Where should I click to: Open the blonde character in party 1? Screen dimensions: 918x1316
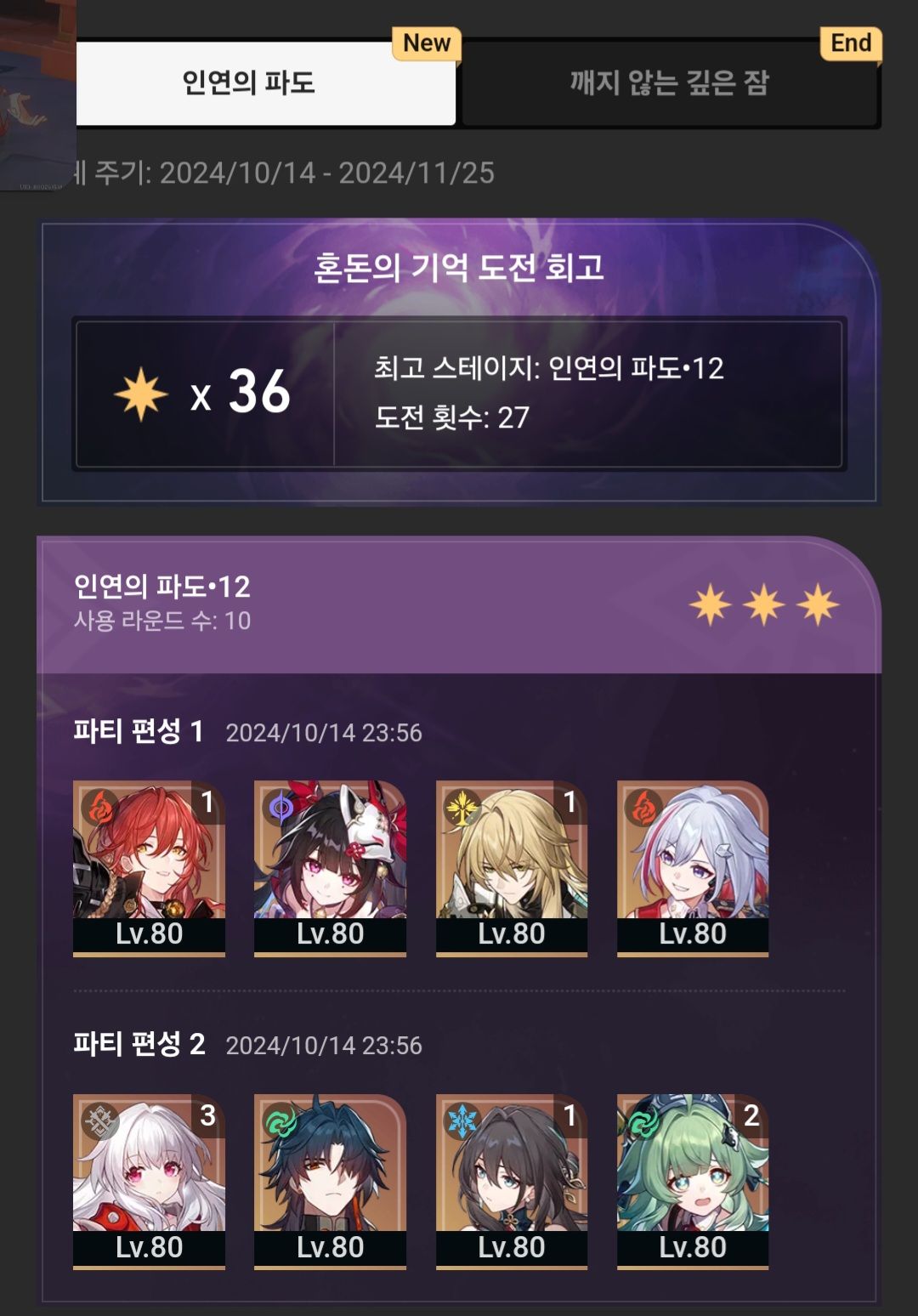pyautogui.click(x=511, y=867)
